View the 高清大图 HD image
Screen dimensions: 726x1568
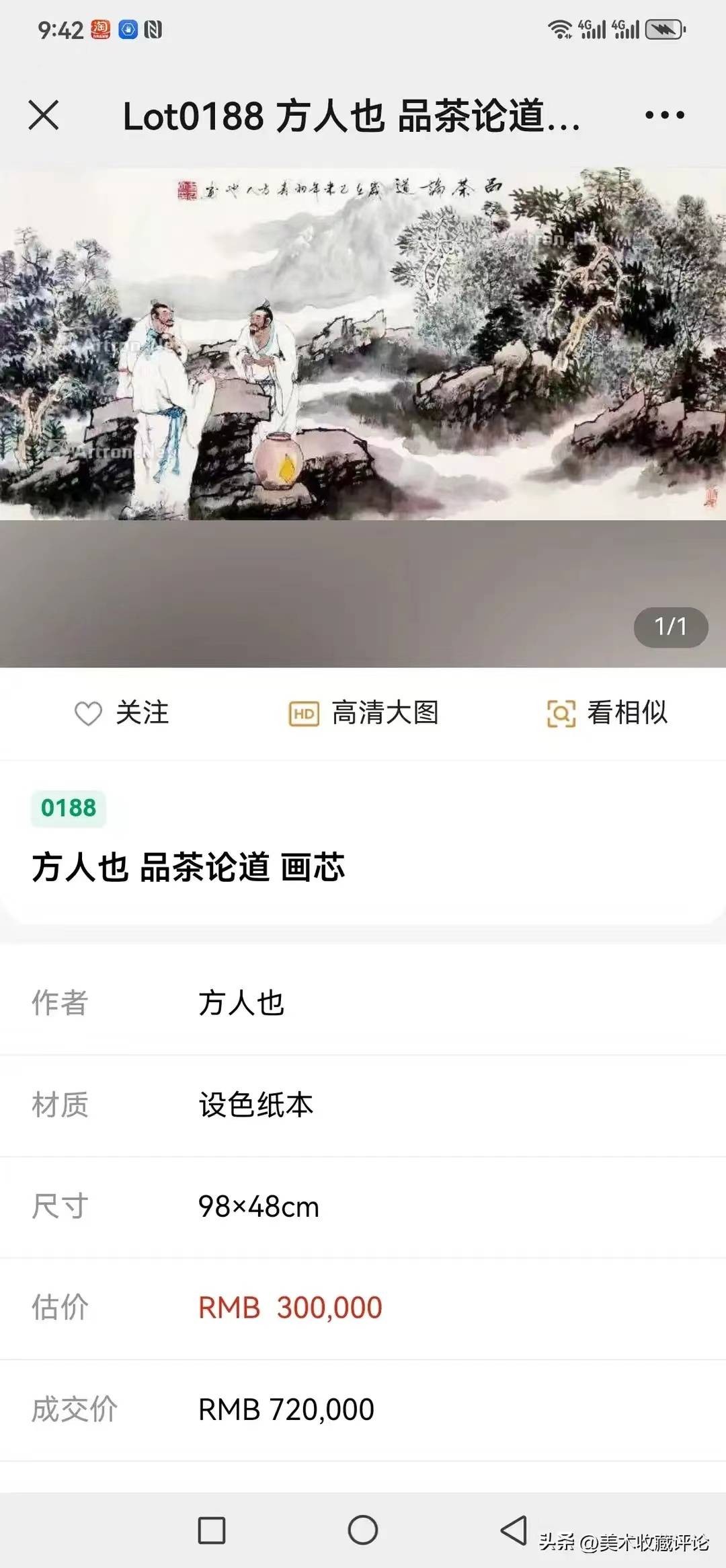tap(364, 713)
